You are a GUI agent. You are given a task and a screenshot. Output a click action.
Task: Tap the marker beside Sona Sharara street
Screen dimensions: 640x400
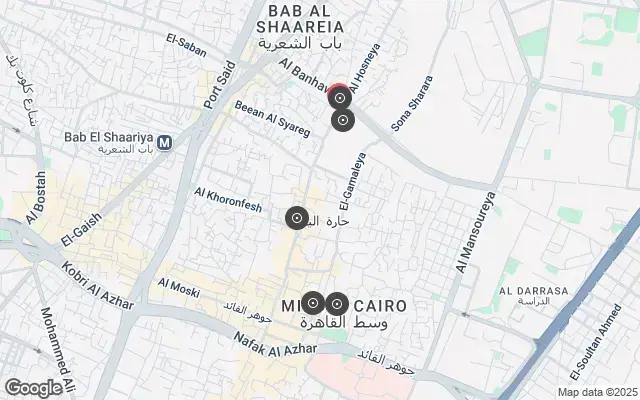click(343, 121)
